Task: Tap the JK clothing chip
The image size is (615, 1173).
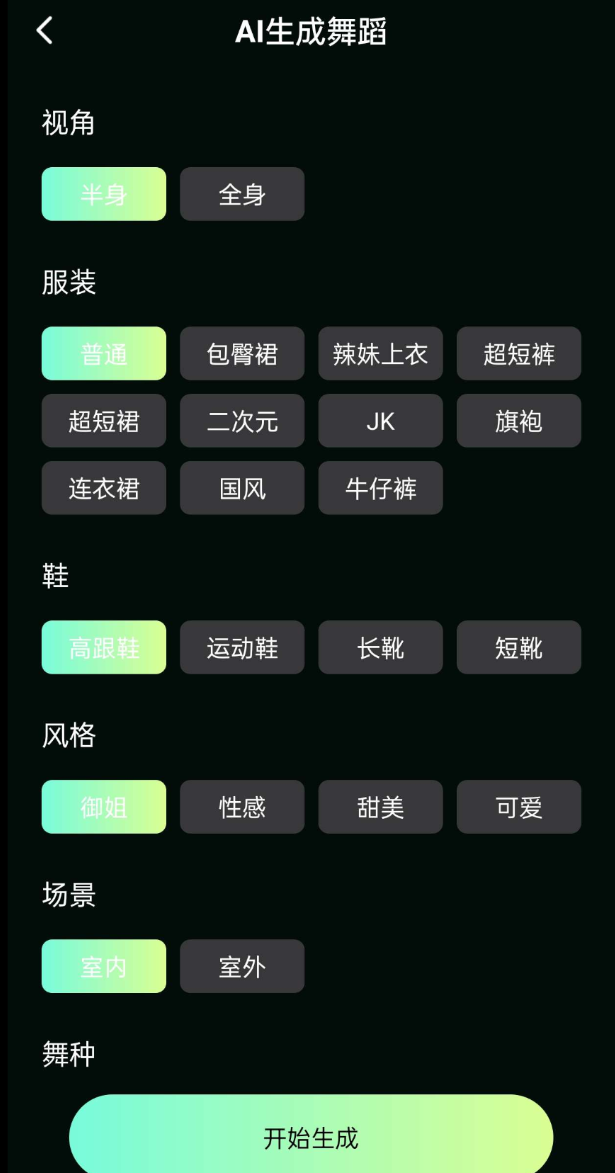Action: (380, 420)
